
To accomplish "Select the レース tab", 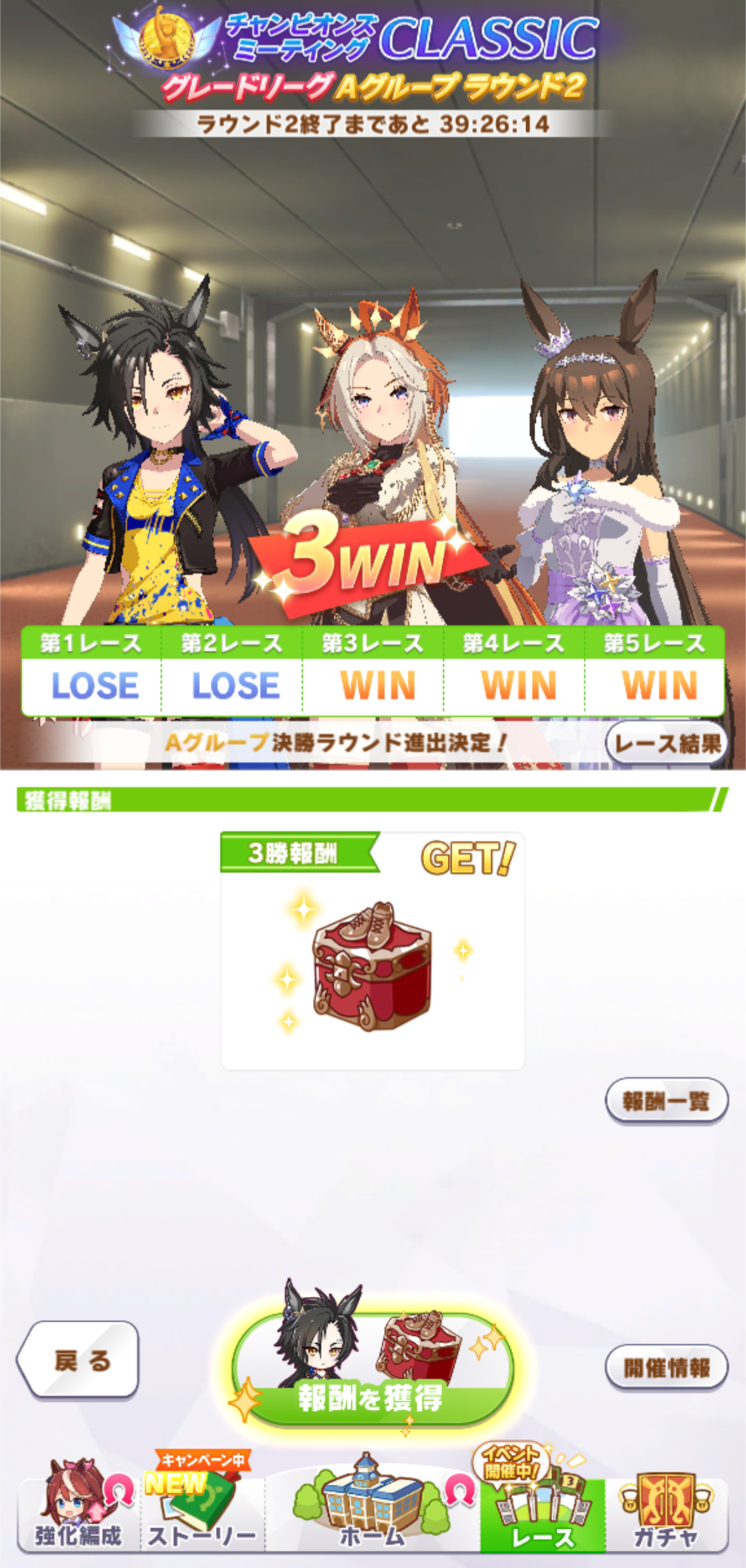I will (x=542, y=1508).
